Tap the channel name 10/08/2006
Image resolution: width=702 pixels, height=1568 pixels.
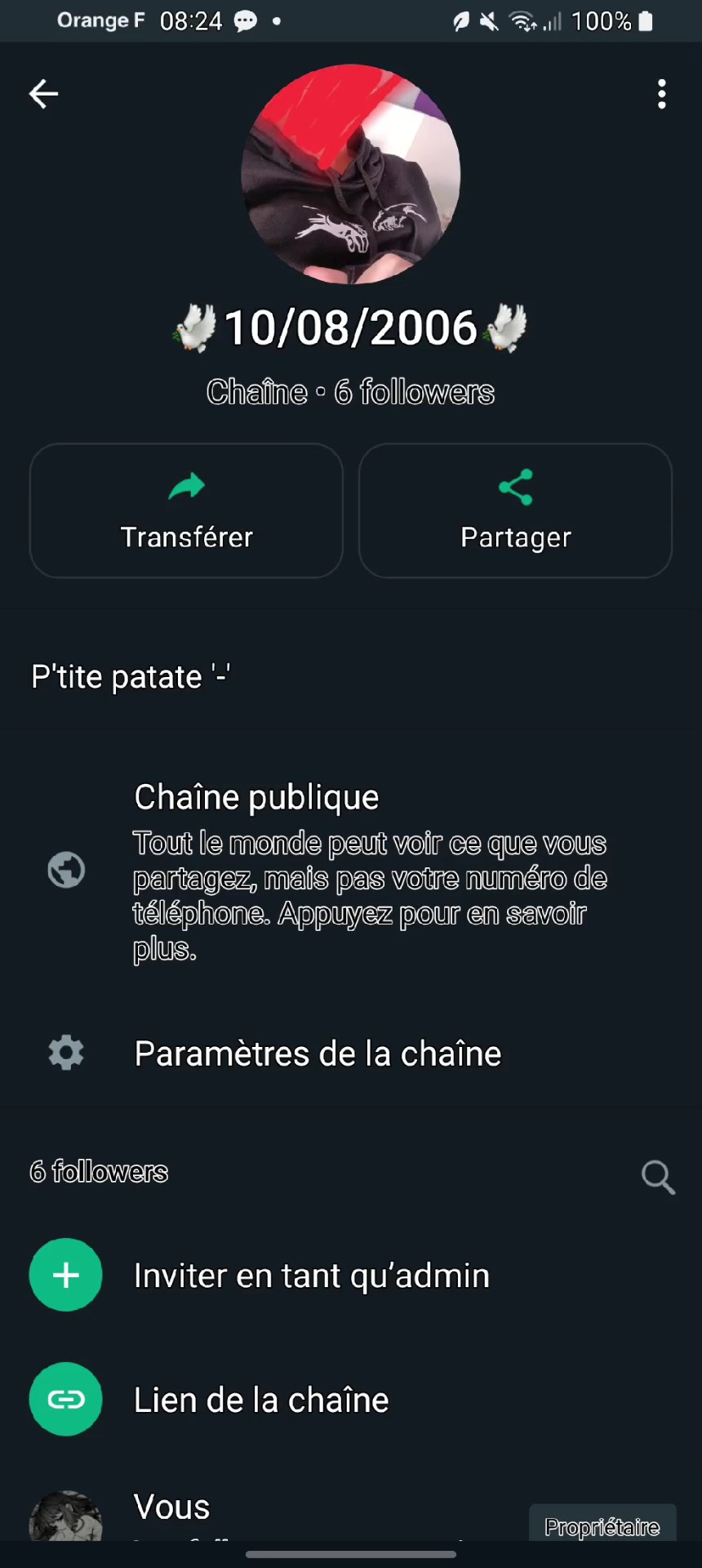[350, 326]
